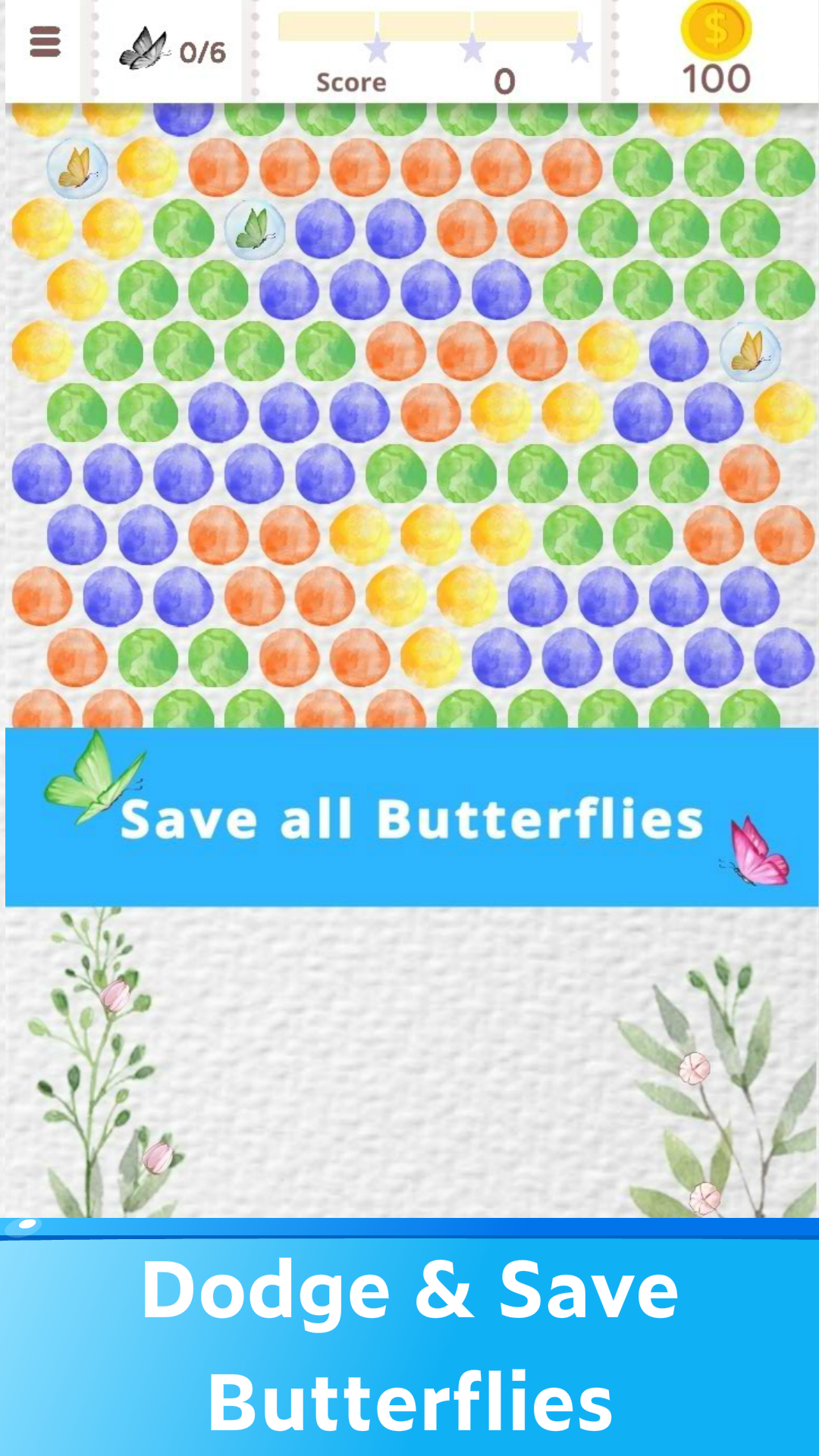Click the third star on the score bar

[582, 47]
